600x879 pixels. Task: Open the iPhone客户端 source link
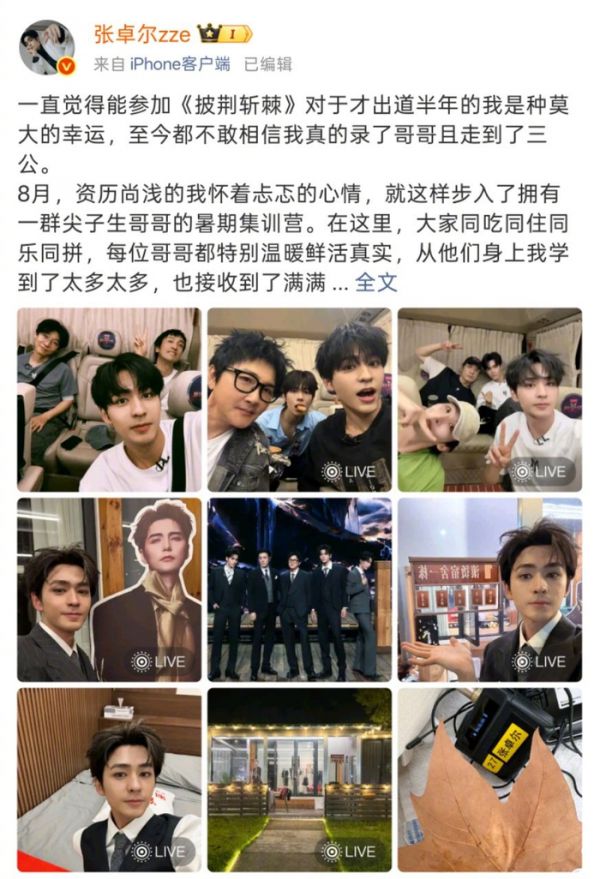pos(180,64)
